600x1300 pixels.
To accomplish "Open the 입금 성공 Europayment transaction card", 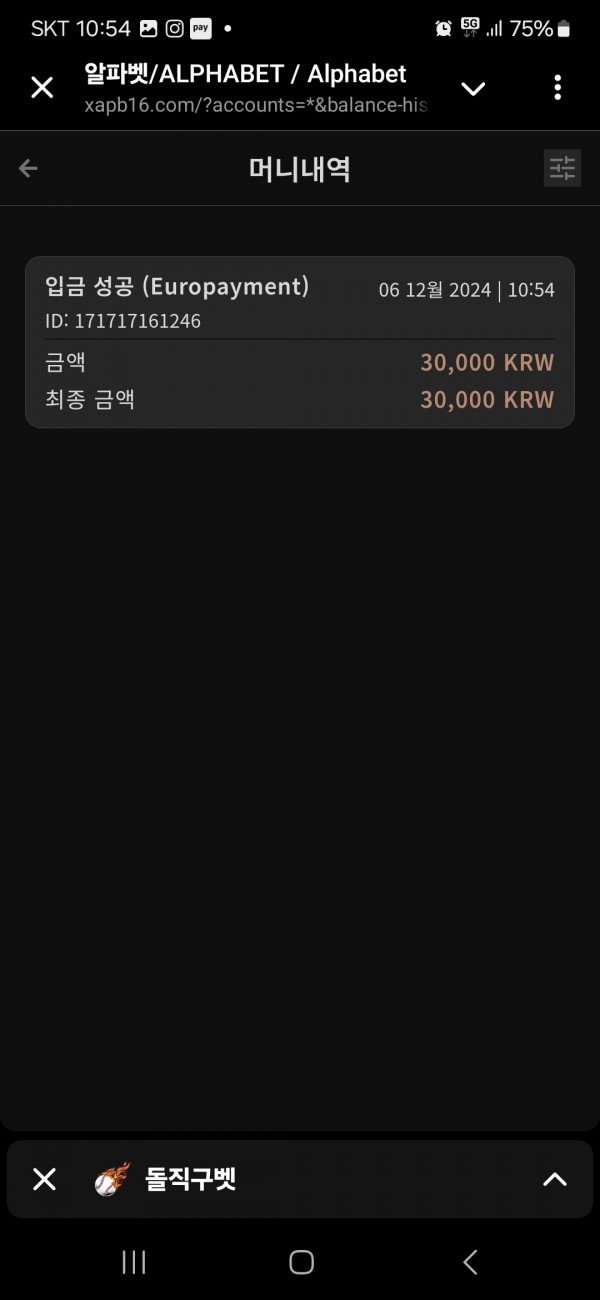I will pyautogui.click(x=300, y=342).
